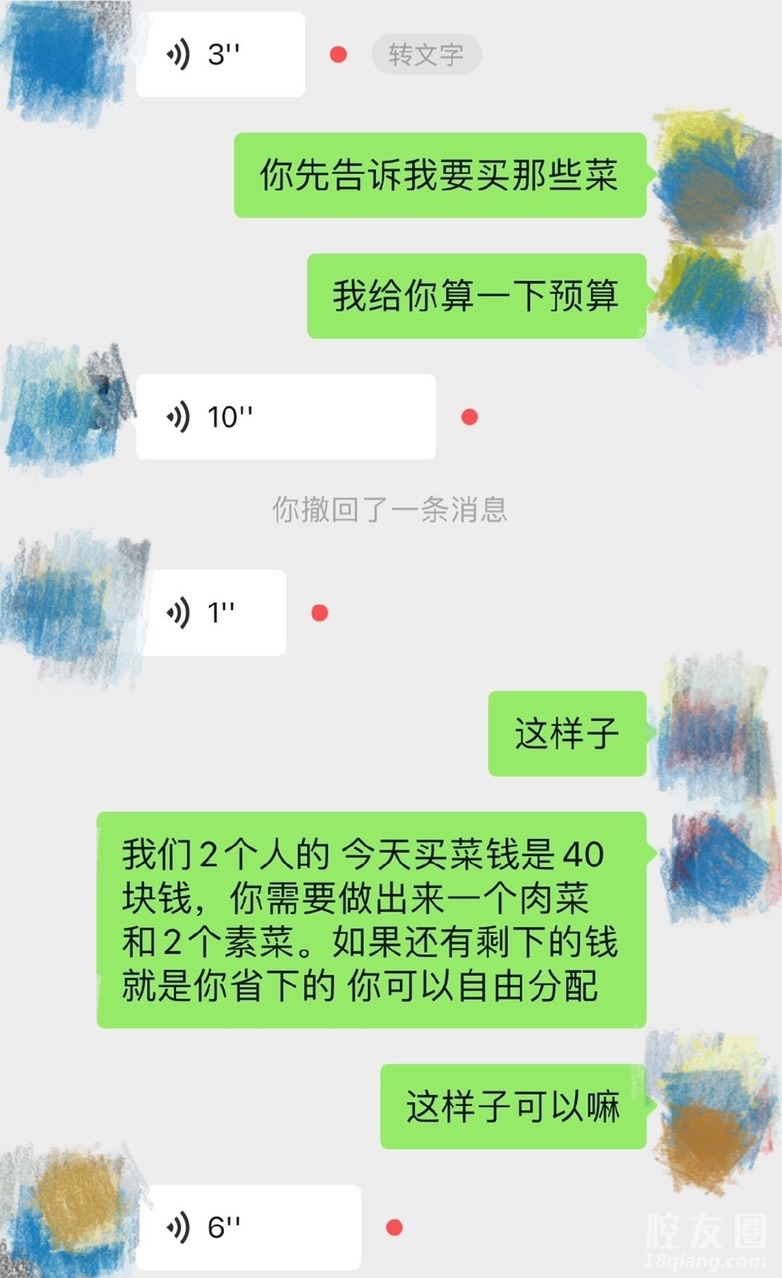The width and height of the screenshot is (782, 1278).
Task: Tap 转文字 to transcribe the voice message
Action: pos(426,55)
